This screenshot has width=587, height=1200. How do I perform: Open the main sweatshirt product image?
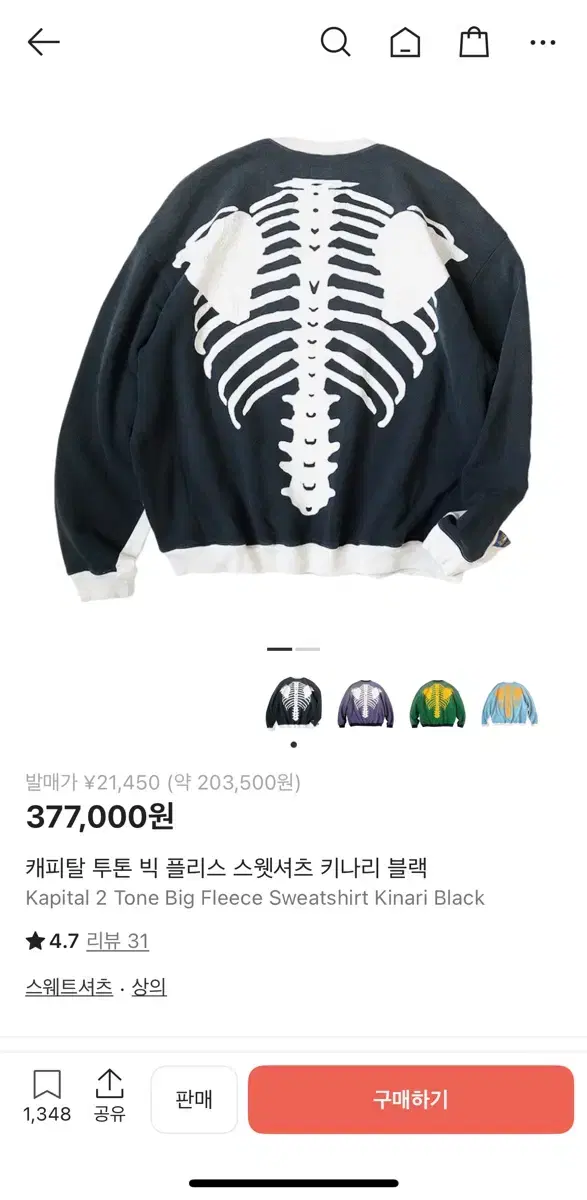(x=293, y=365)
